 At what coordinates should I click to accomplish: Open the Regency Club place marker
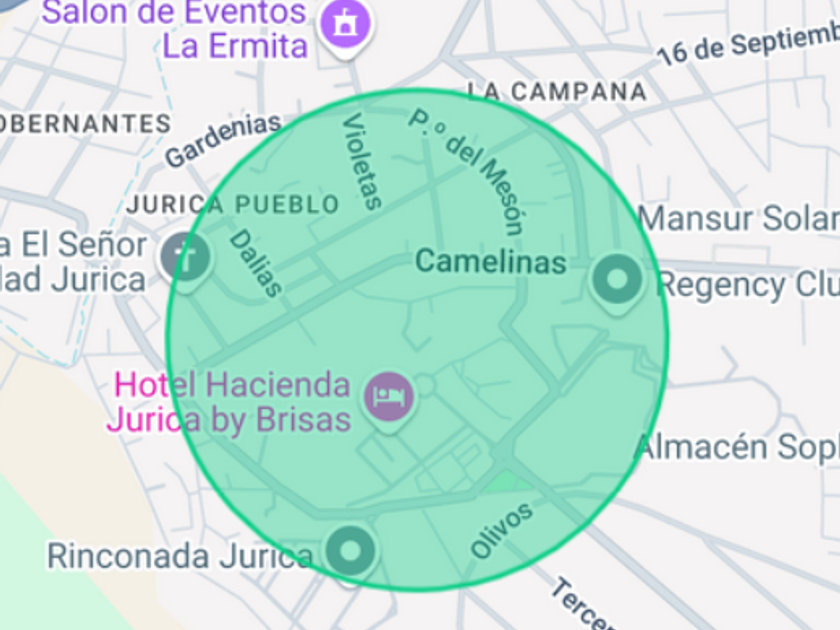pos(617,280)
